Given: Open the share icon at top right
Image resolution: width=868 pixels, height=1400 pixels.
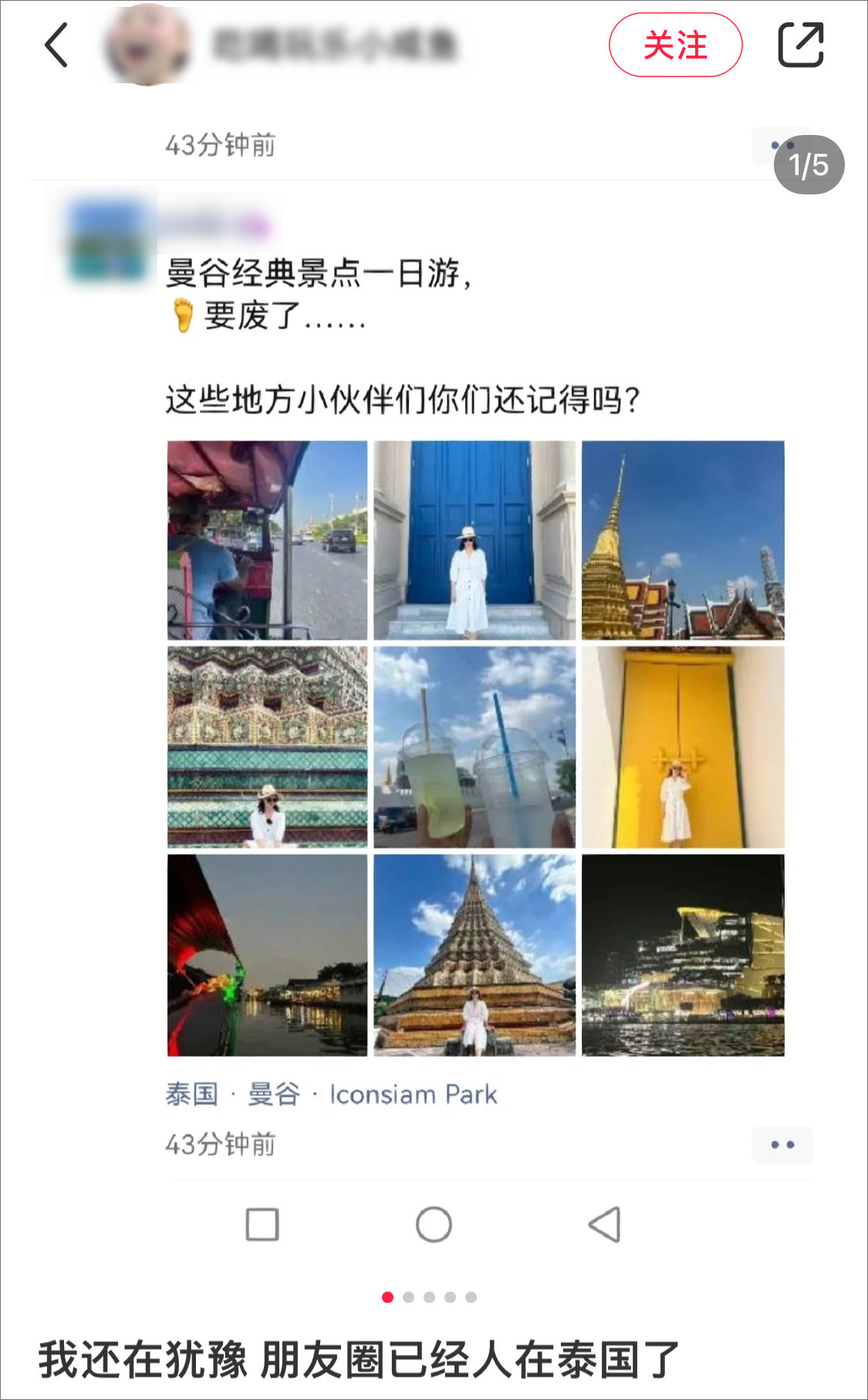Looking at the screenshot, I should [x=802, y=44].
